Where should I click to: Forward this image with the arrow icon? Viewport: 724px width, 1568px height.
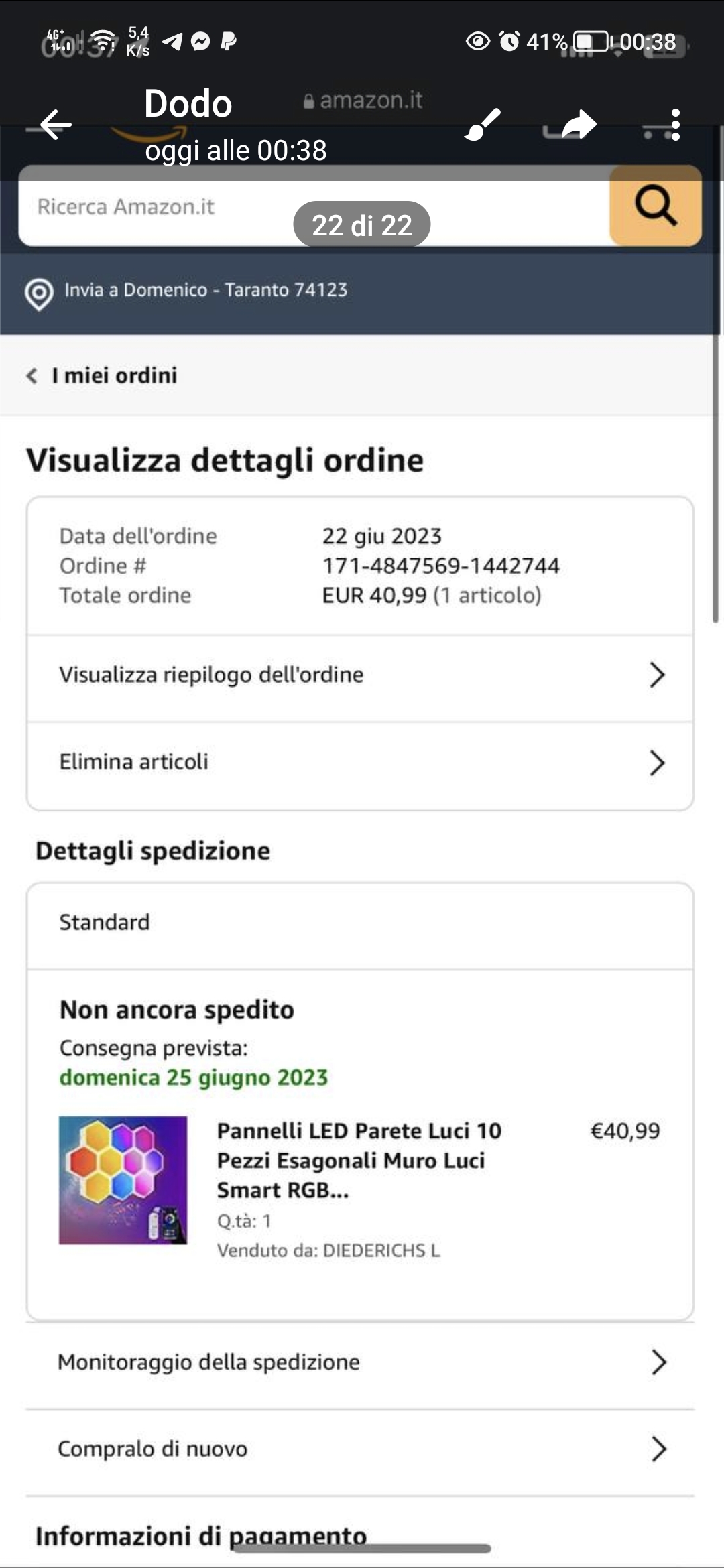click(579, 125)
